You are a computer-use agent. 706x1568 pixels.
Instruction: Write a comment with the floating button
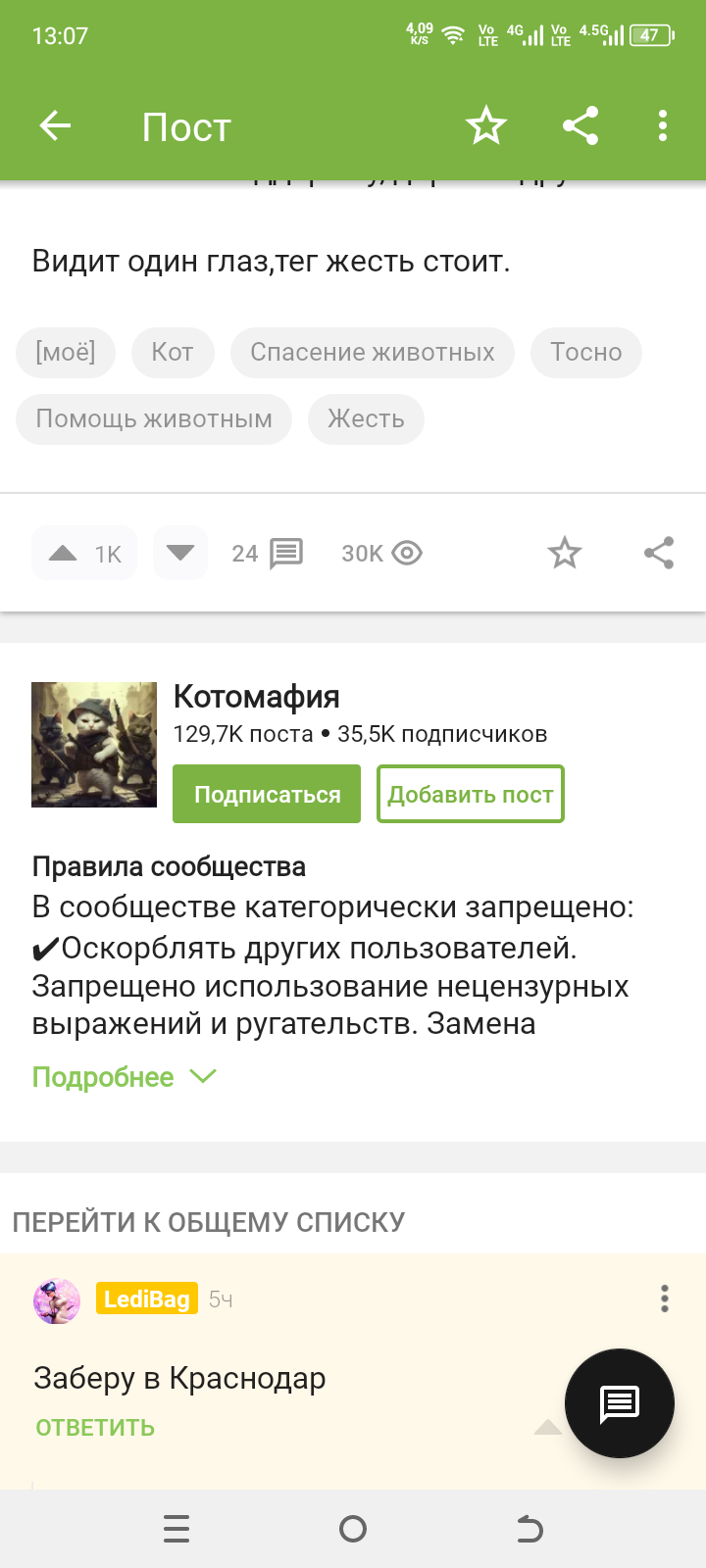click(620, 1403)
